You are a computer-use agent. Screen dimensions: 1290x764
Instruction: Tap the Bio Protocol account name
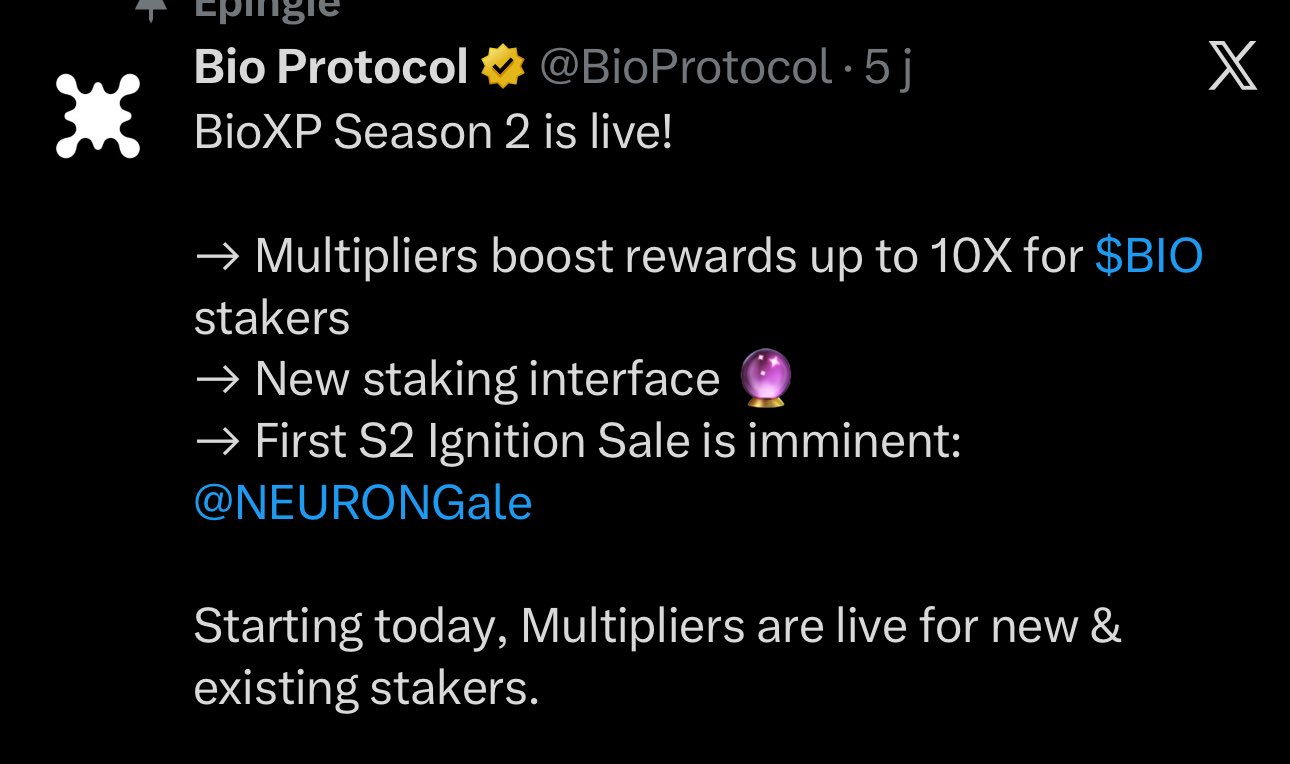point(330,68)
